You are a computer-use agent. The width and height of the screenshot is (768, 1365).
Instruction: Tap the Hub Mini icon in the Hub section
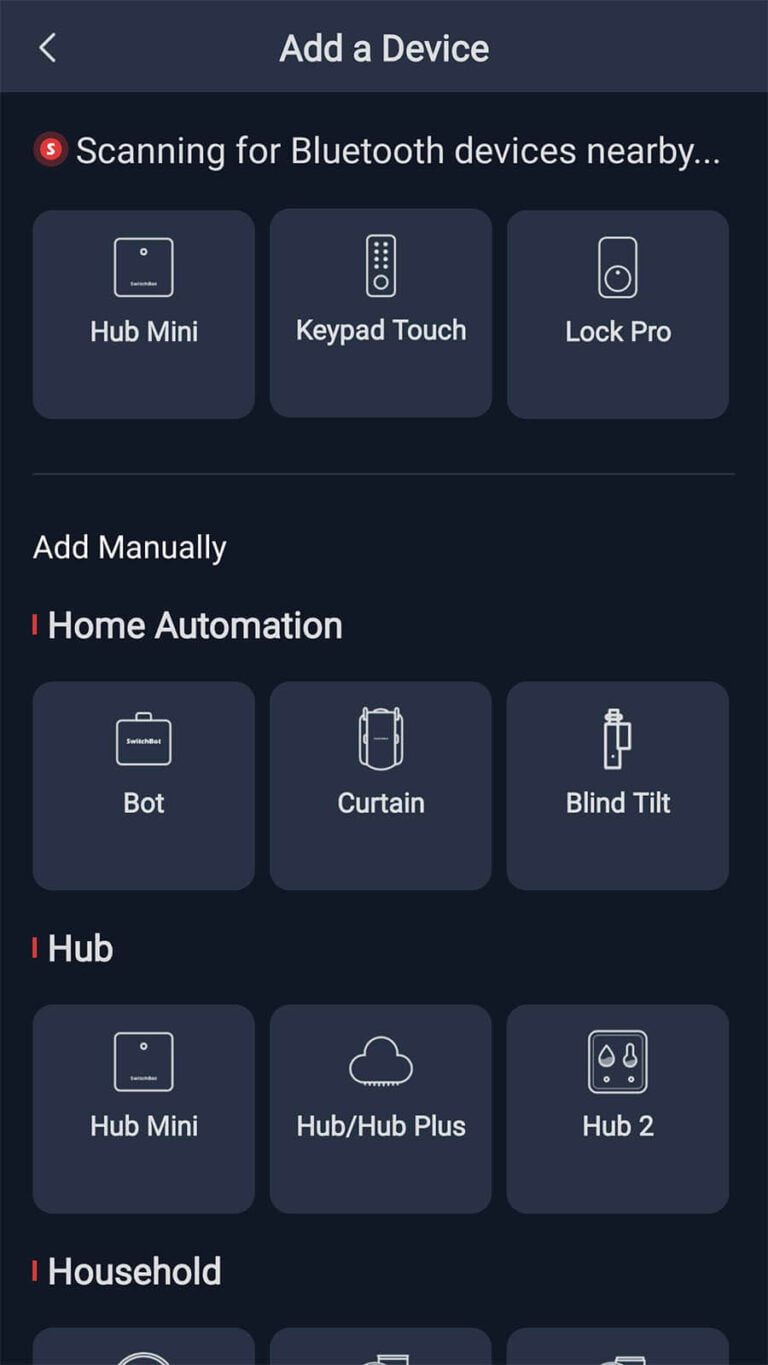pos(143,1062)
